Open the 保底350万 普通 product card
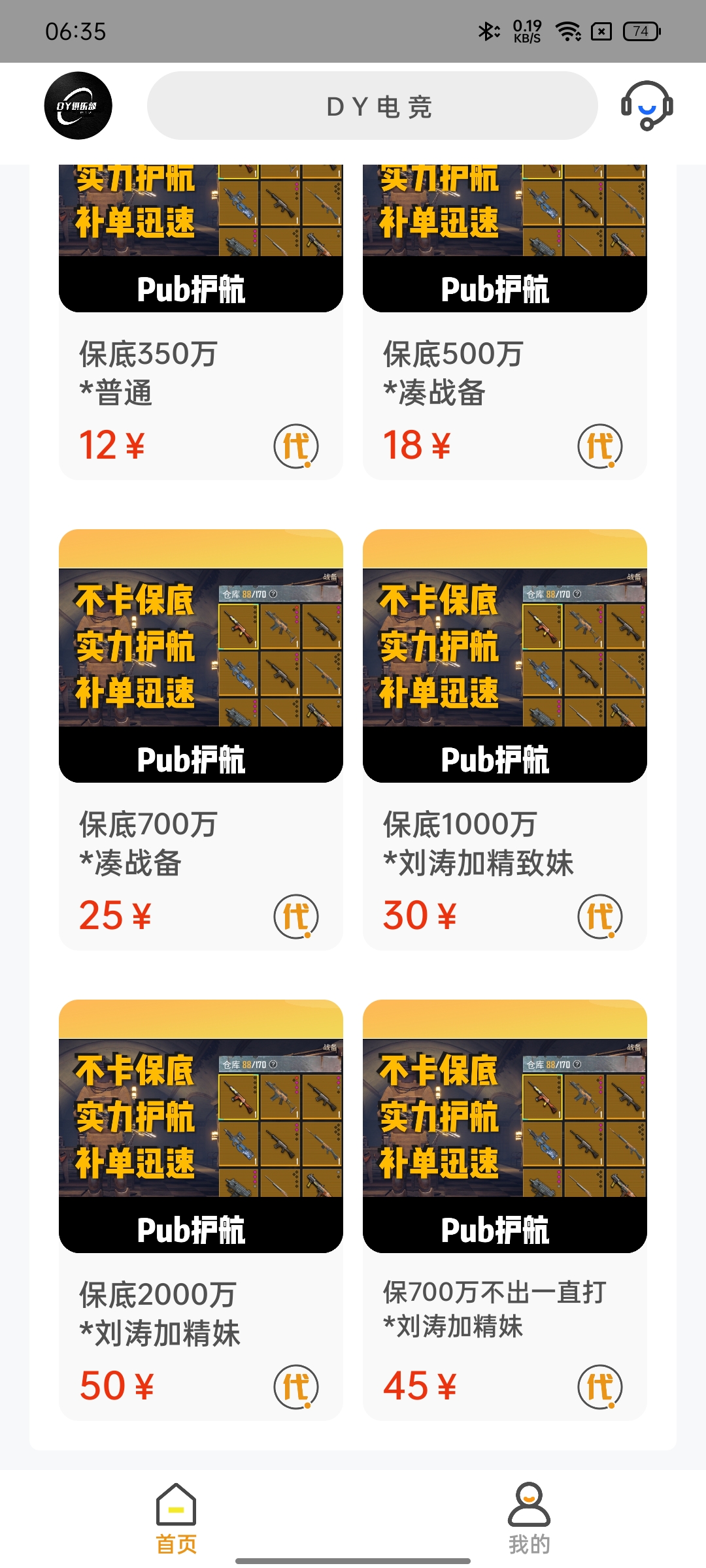The width and height of the screenshot is (706, 1568). click(201, 322)
